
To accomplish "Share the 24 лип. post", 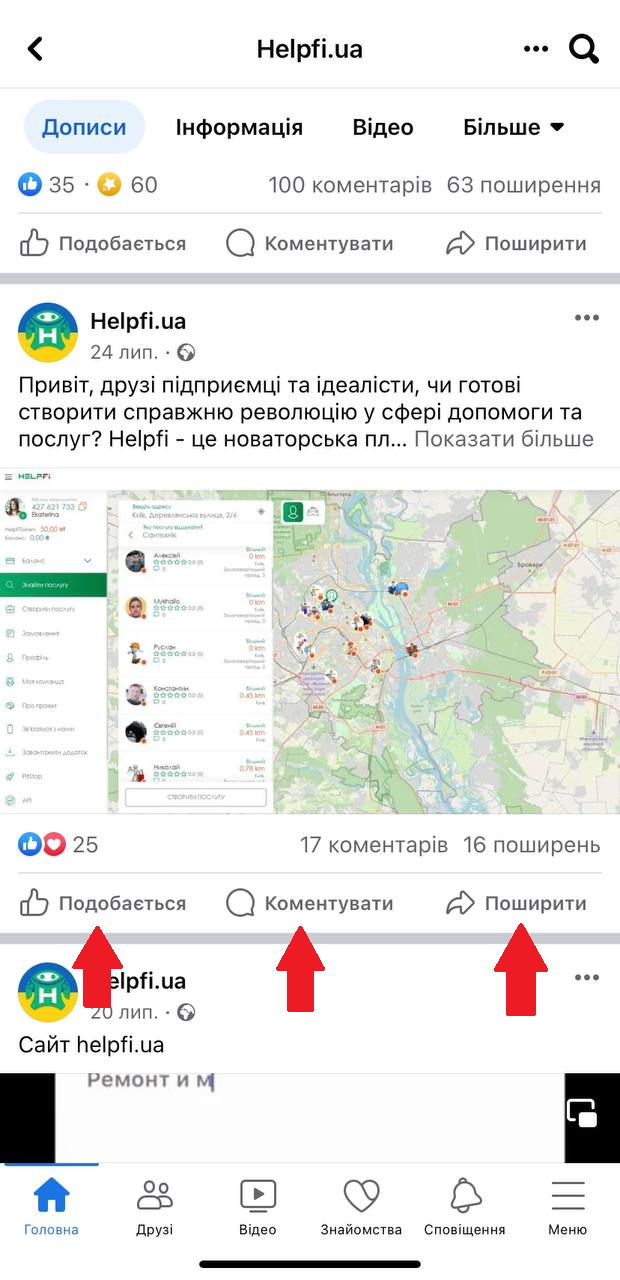I will 516,904.
